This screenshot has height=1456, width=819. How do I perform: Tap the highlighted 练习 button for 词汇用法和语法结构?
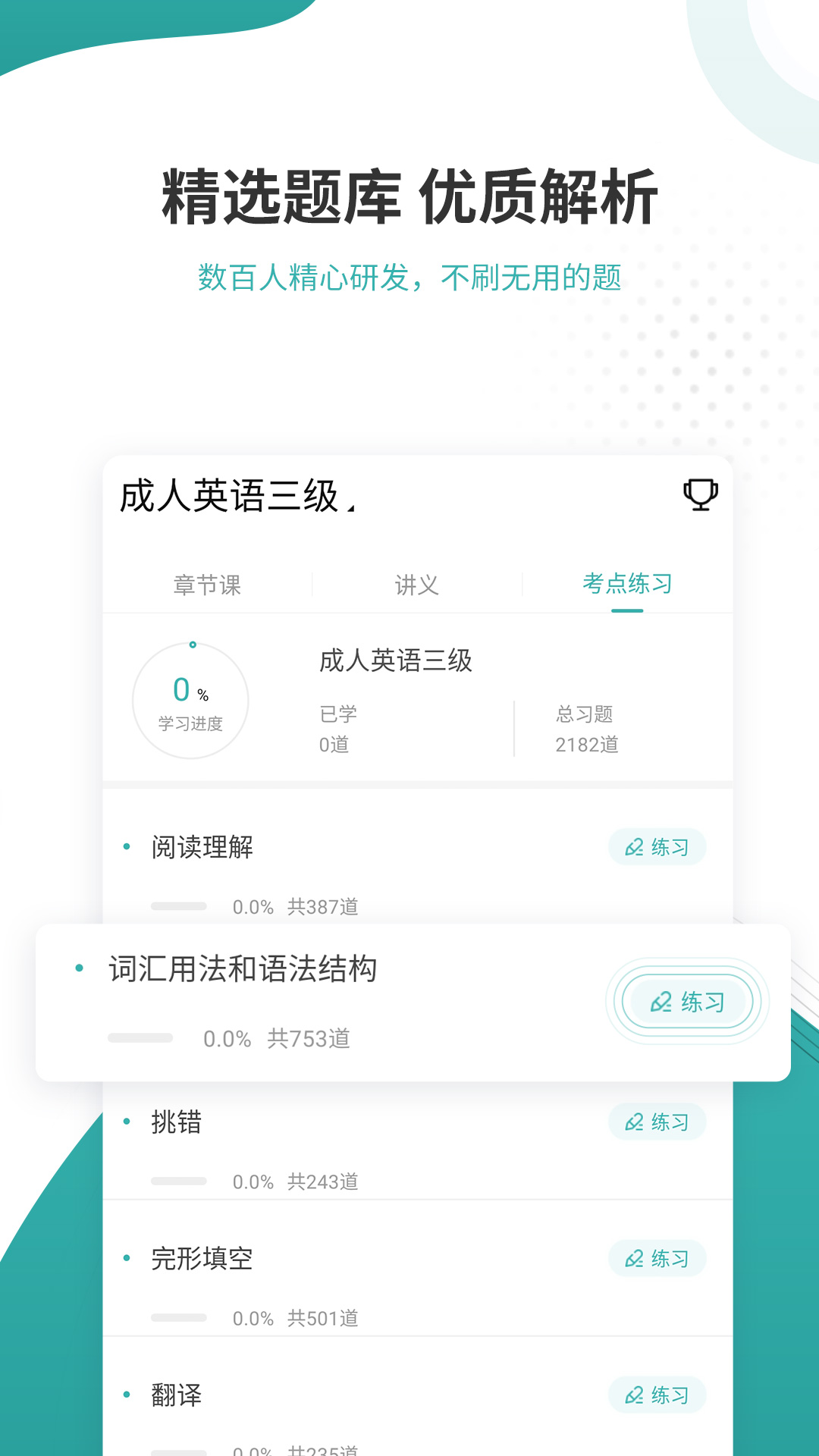pyautogui.click(x=685, y=1001)
